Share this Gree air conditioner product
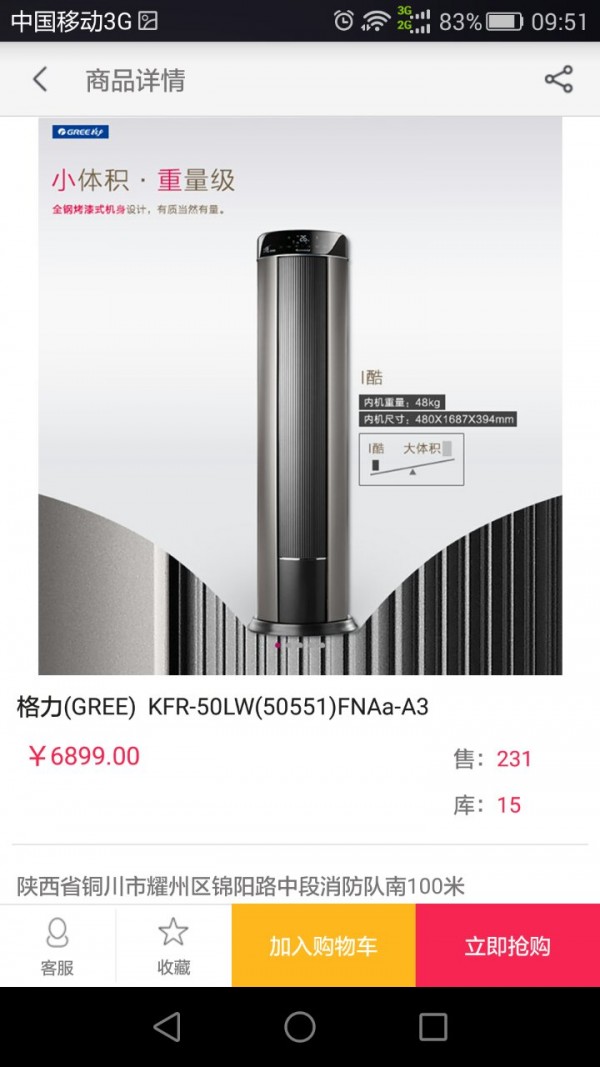 point(558,80)
